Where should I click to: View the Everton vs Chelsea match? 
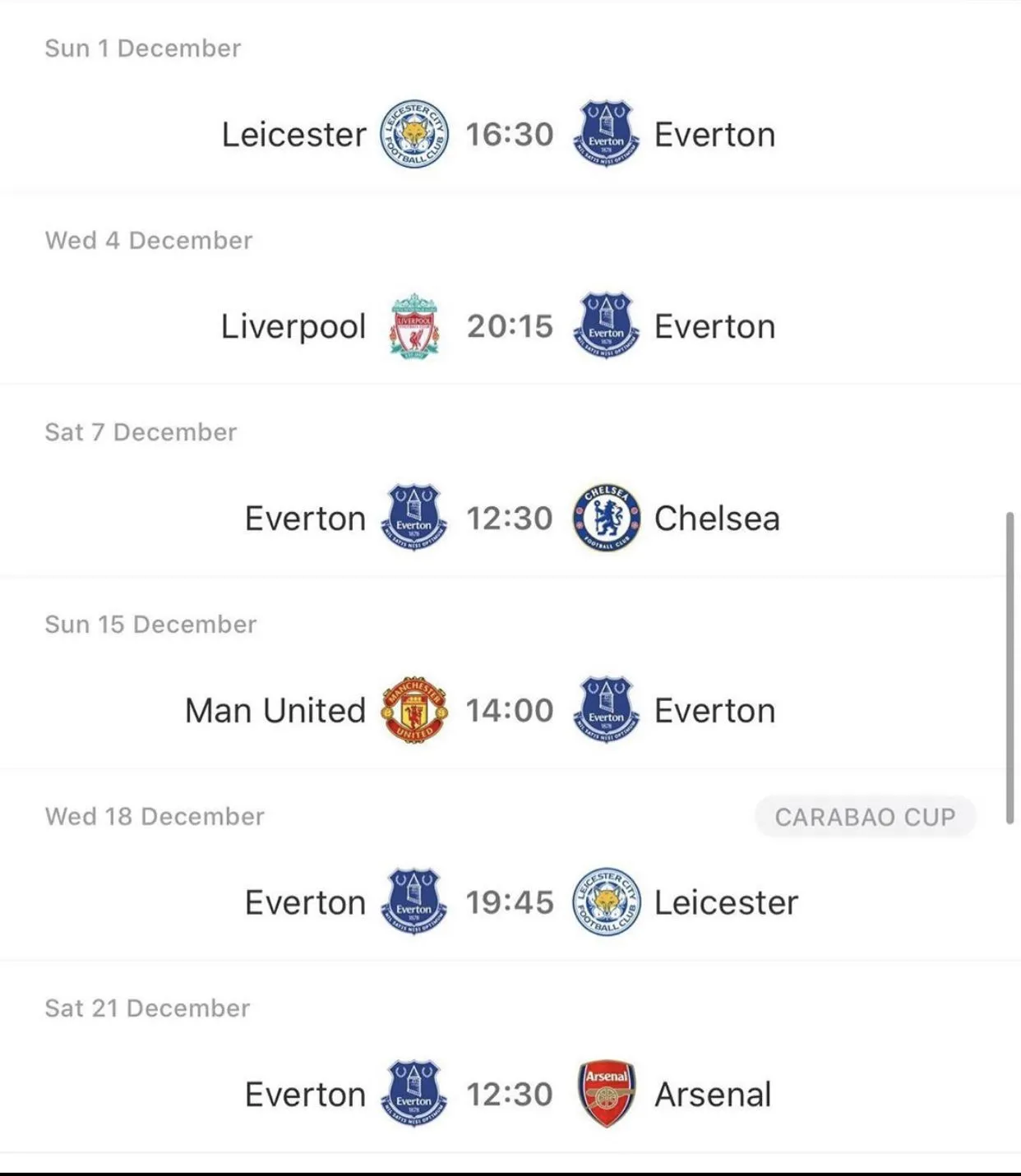pos(510,519)
